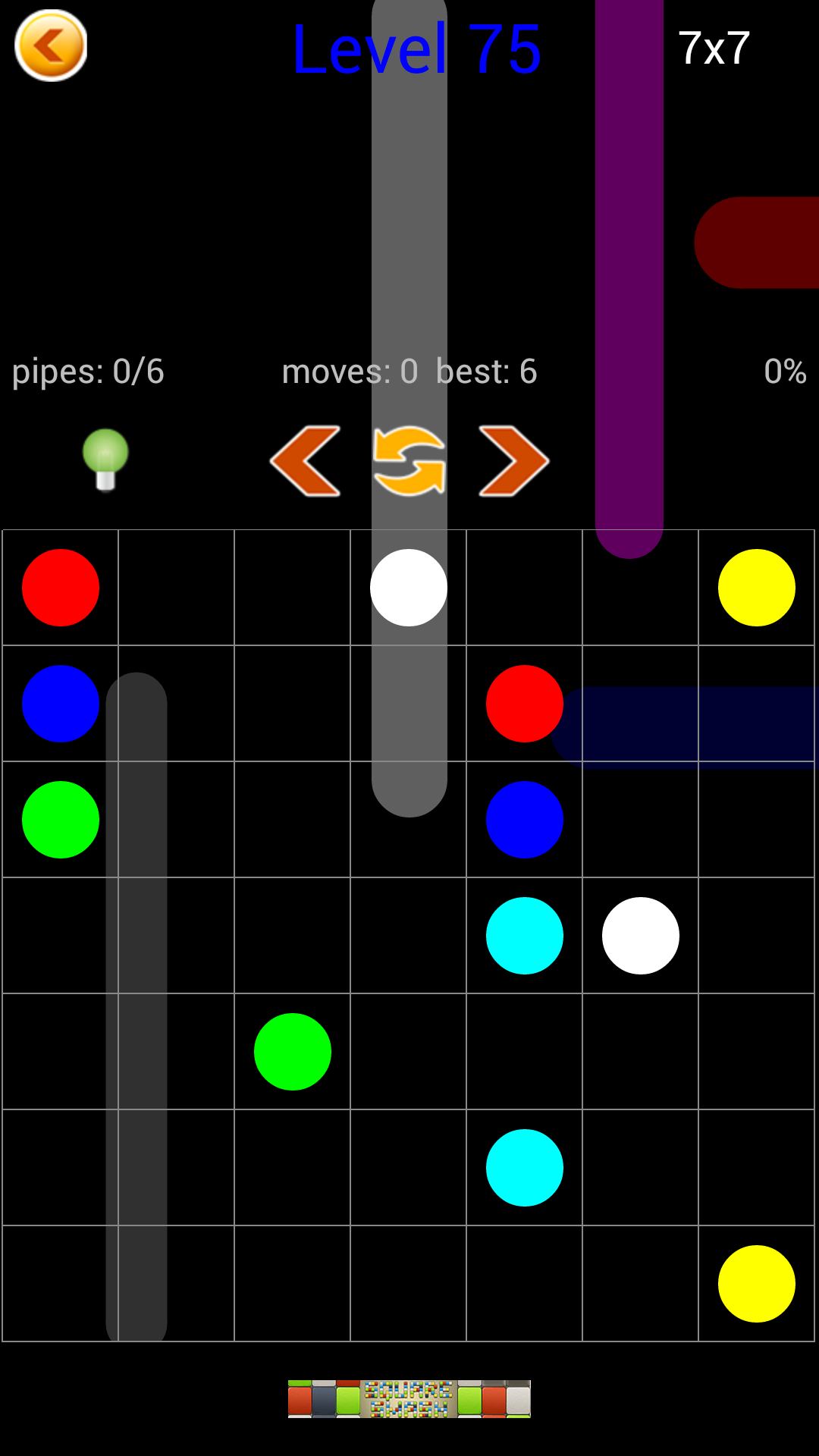Get a hint with the lightbulb
Screen dimensions: 819x1456
(x=105, y=459)
